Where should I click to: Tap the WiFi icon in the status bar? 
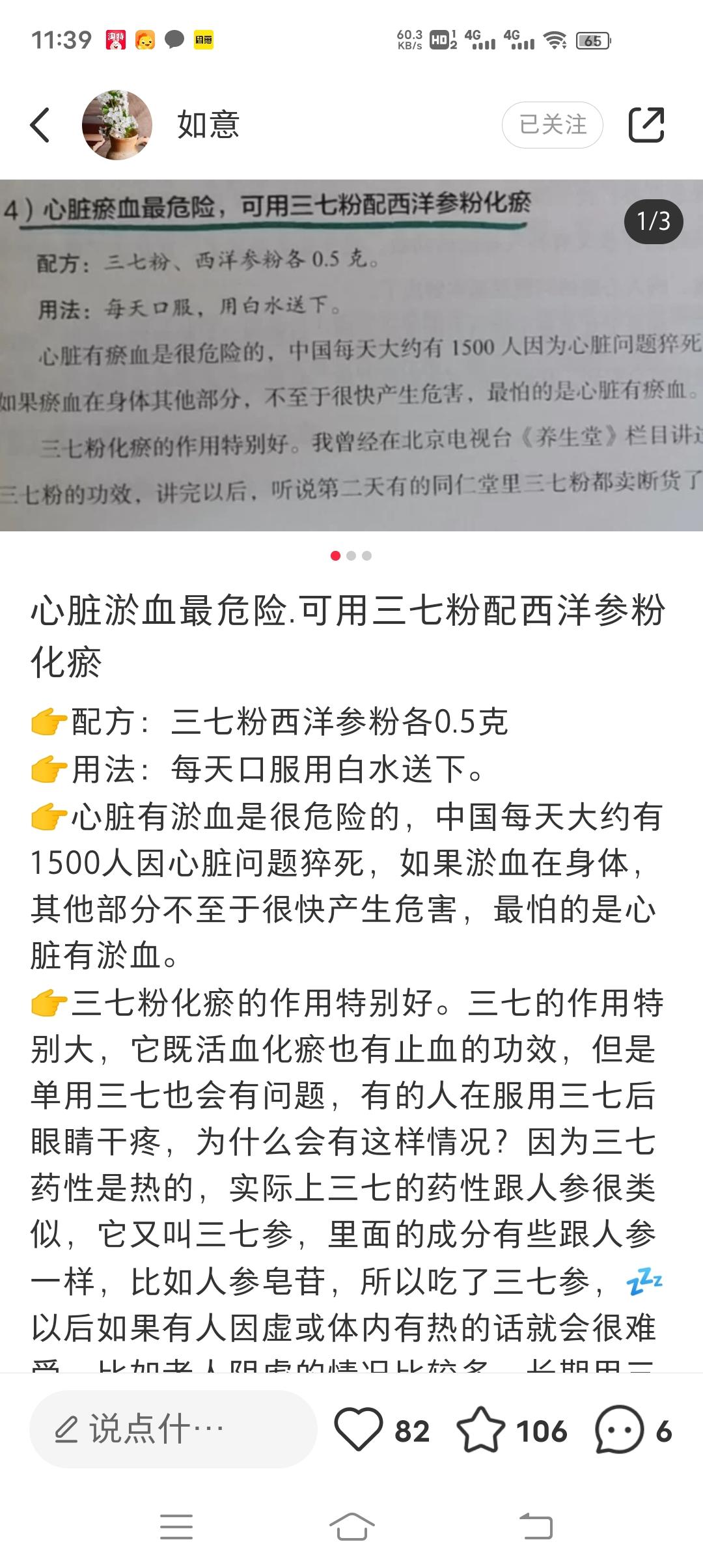tap(554, 40)
